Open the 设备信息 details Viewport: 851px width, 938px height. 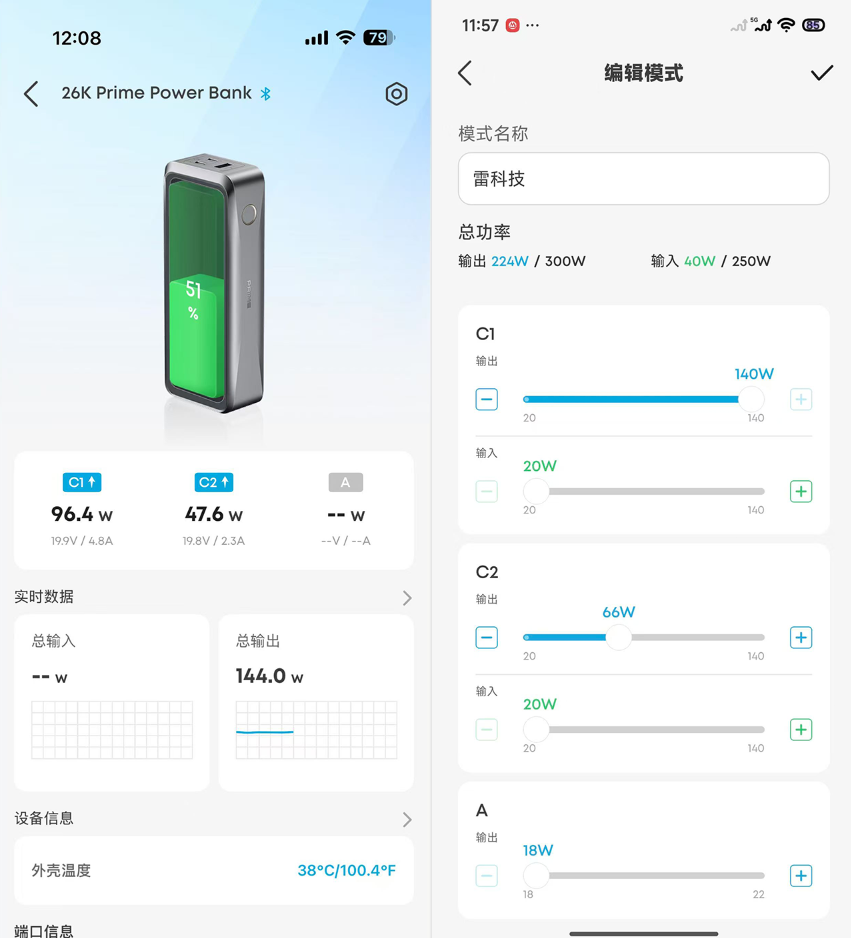406,819
